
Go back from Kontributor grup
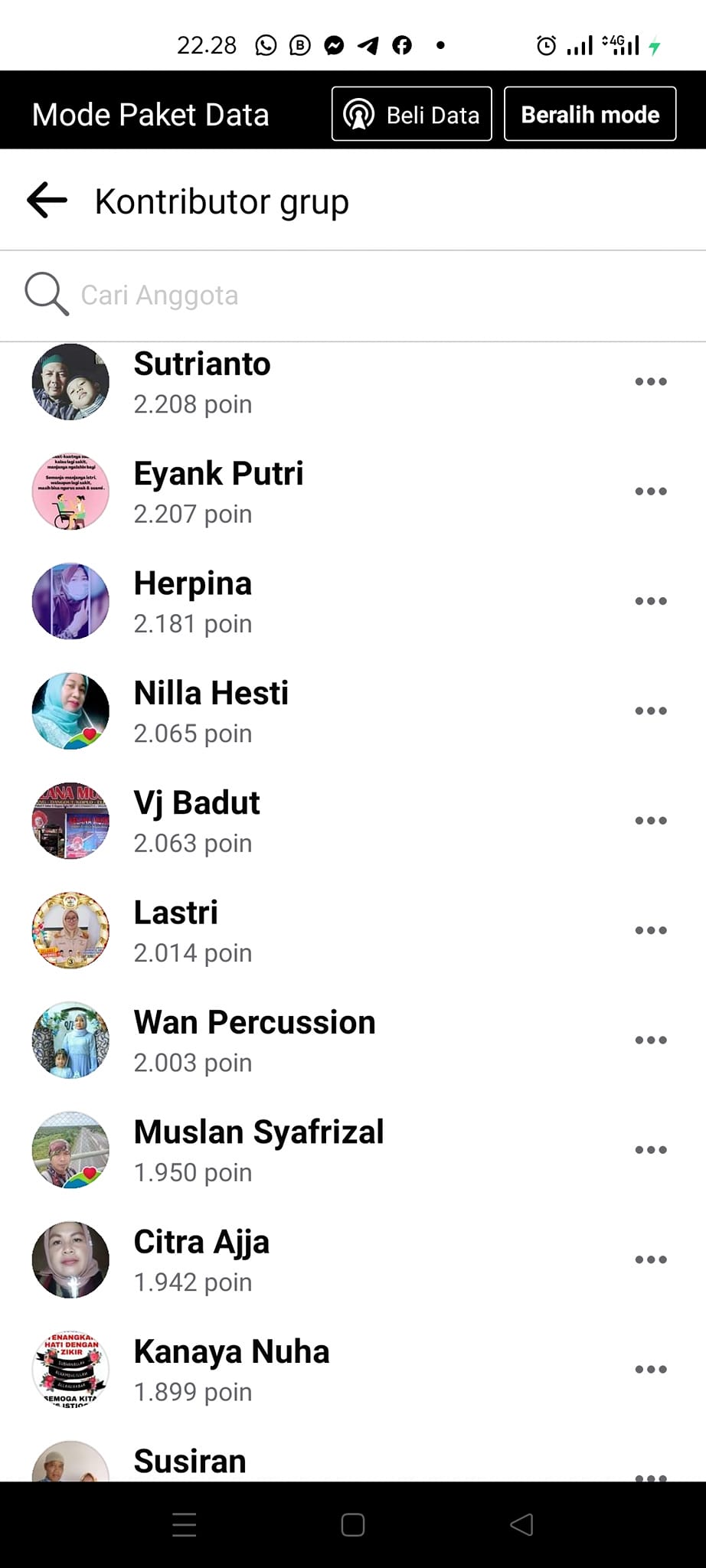(47, 201)
